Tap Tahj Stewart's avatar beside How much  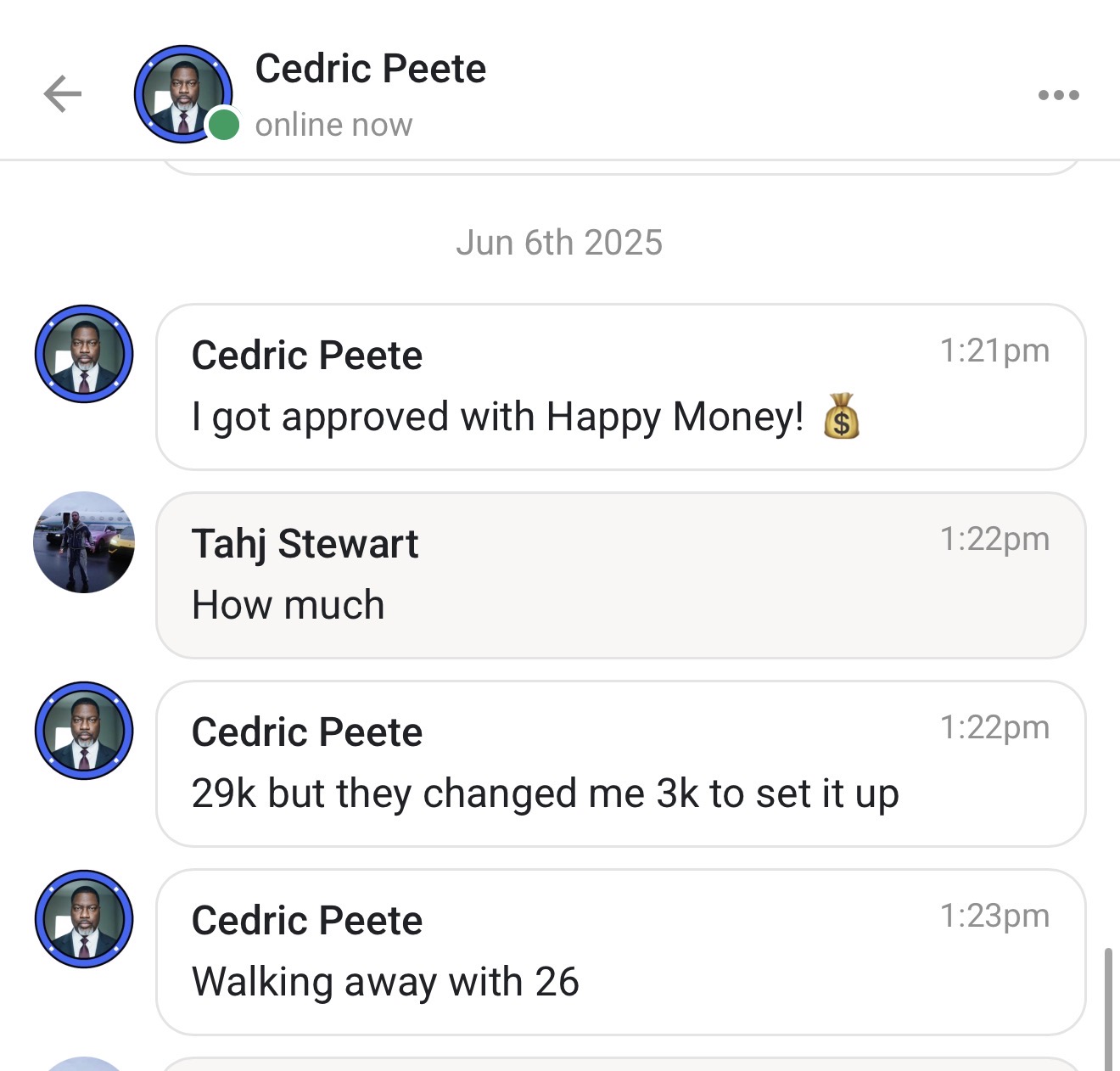point(84,542)
